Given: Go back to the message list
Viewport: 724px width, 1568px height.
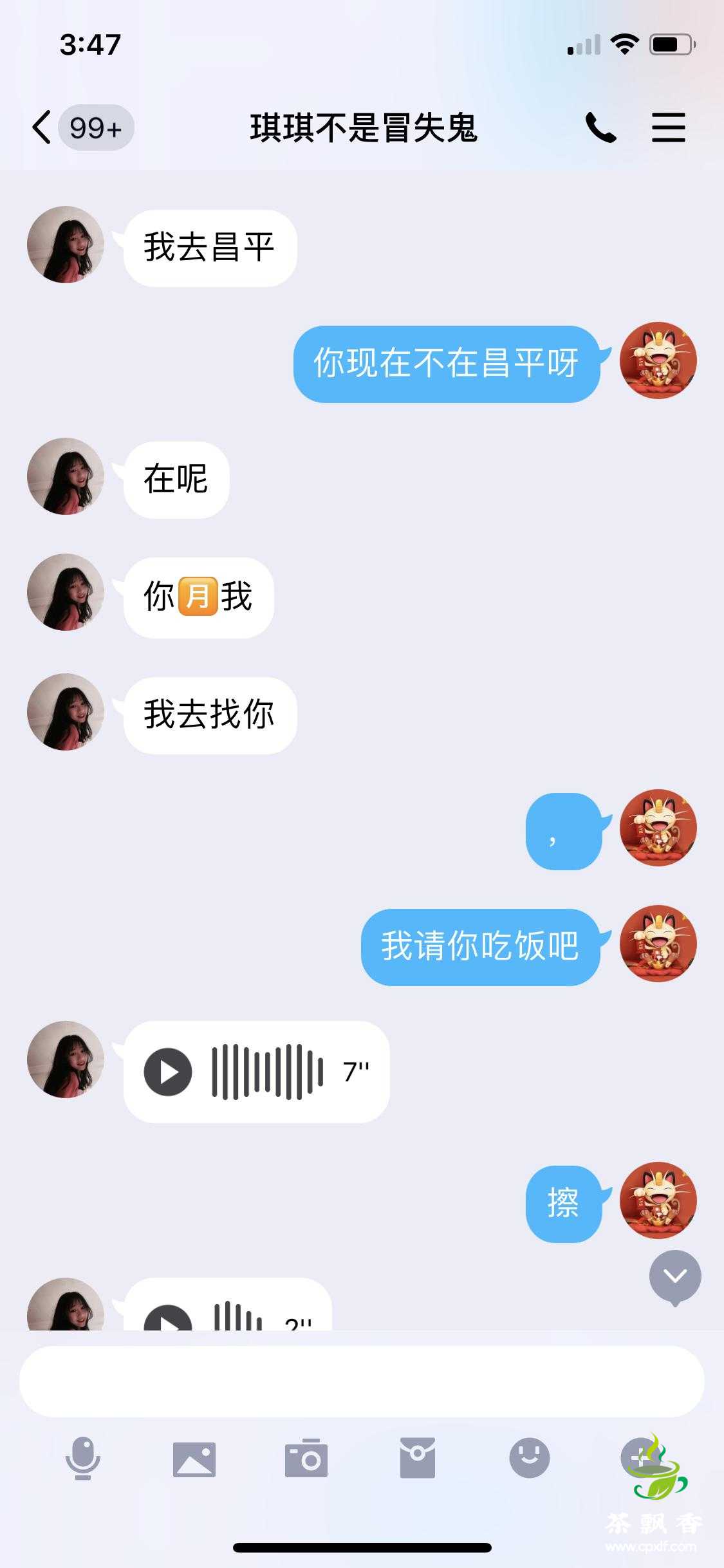Looking at the screenshot, I should point(42,127).
